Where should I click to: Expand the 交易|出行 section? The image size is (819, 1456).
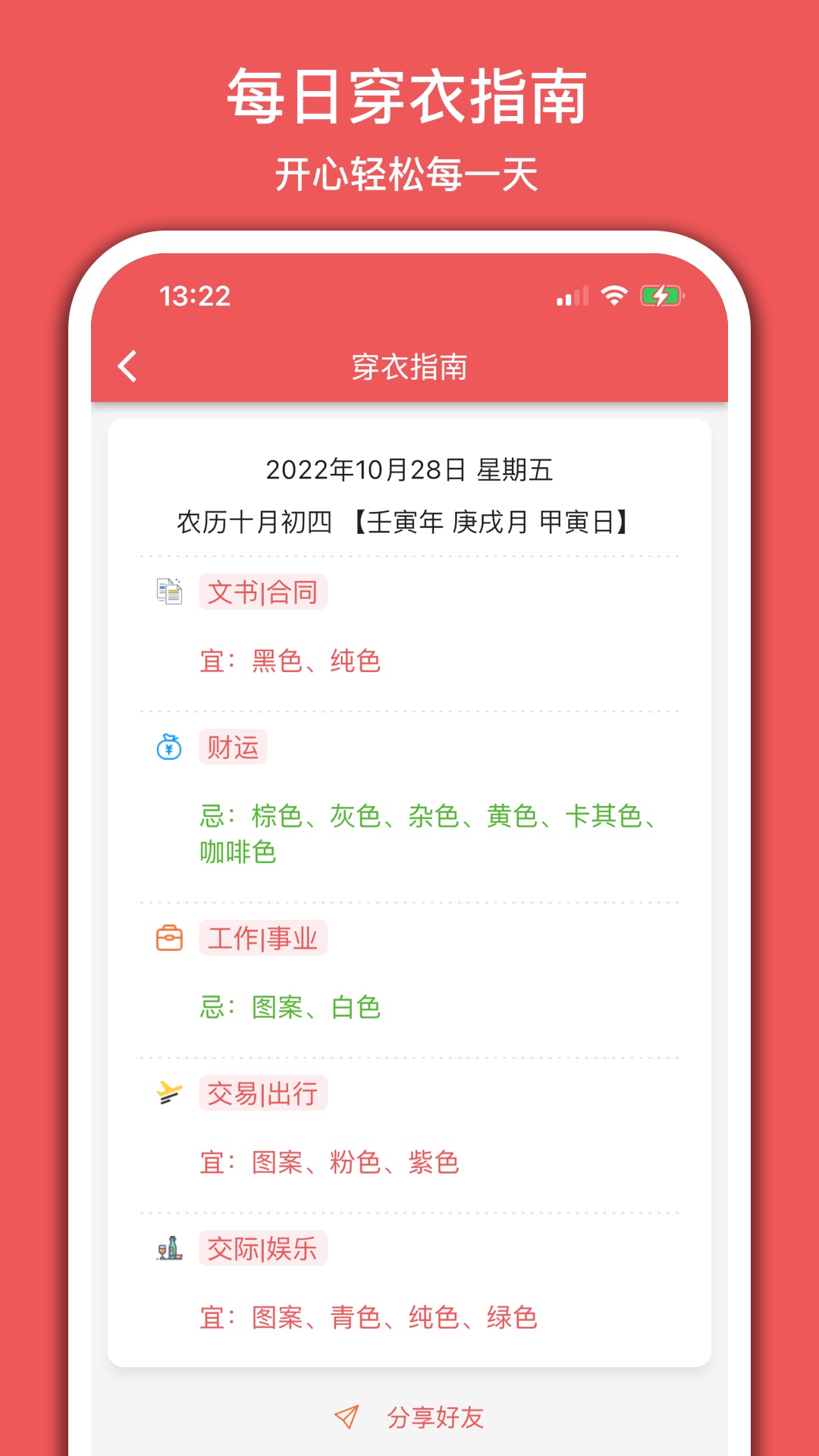264,1094
